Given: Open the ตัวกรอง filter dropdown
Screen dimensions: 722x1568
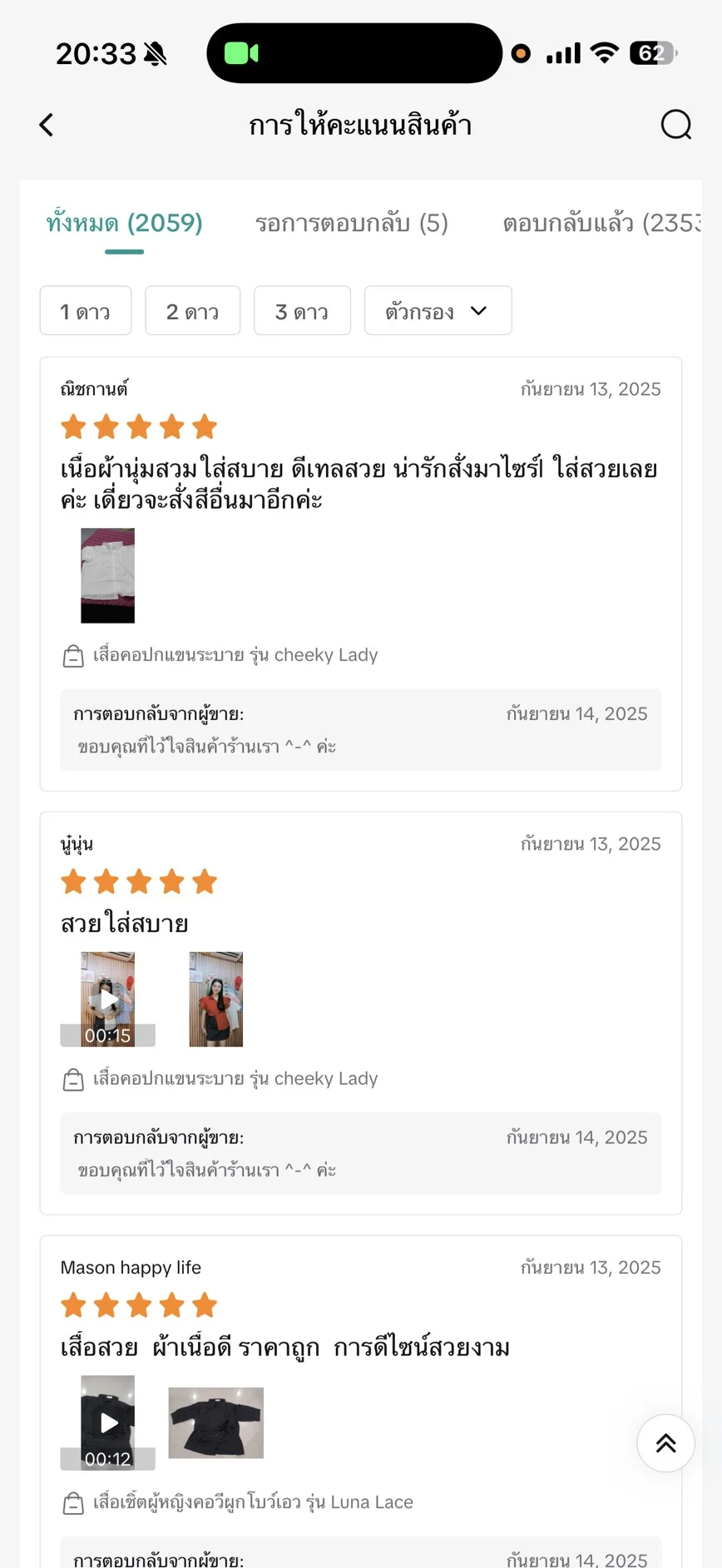Looking at the screenshot, I should (438, 311).
